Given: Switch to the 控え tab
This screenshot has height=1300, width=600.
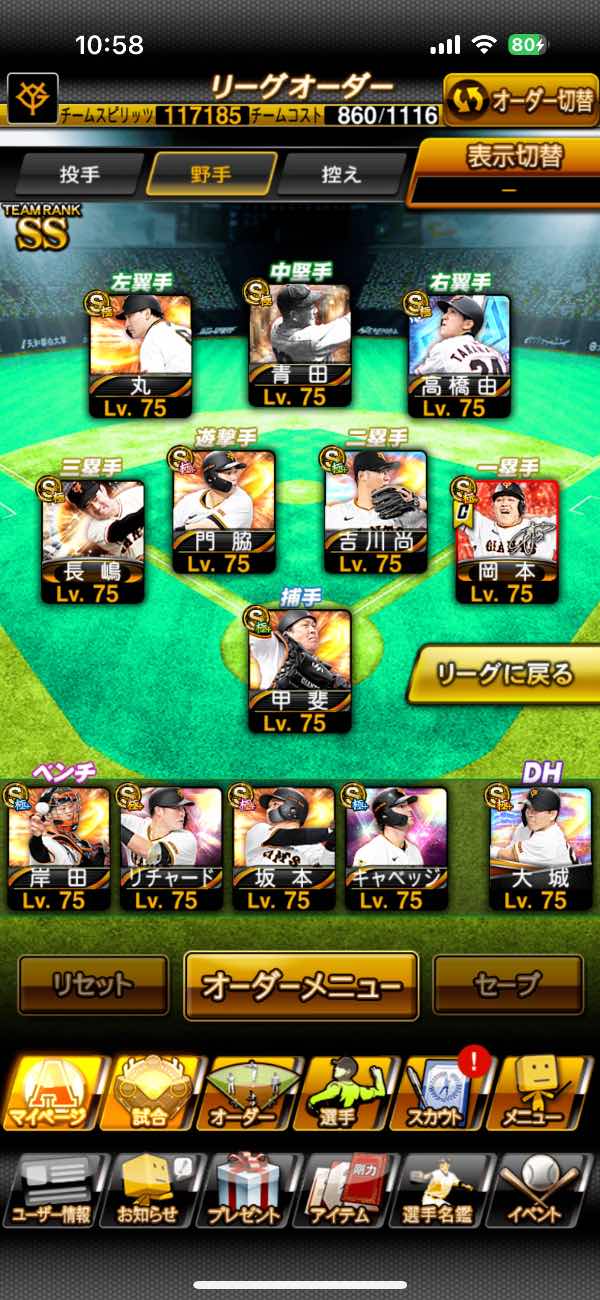Looking at the screenshot, I should (x=340, y=175).
